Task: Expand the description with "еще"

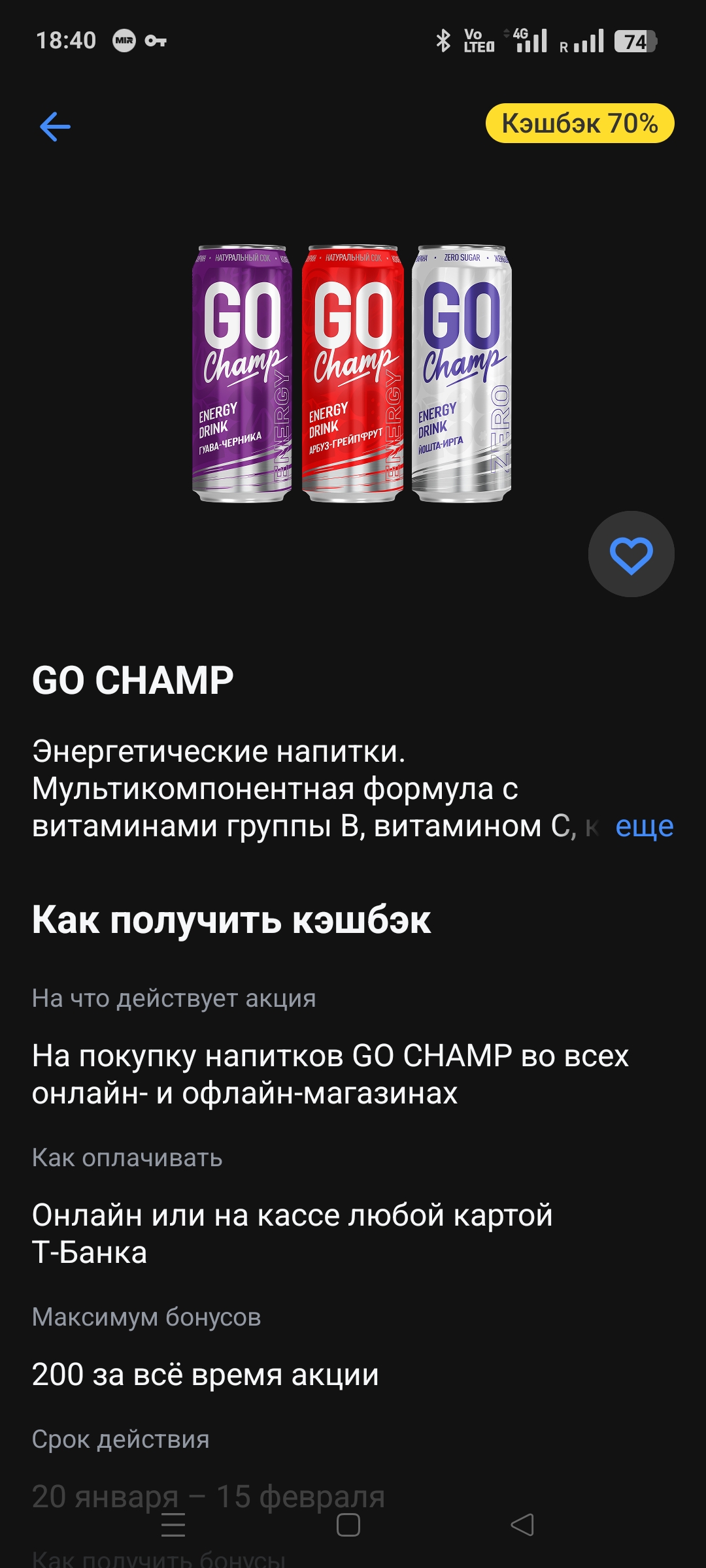Action: point(644,826)
